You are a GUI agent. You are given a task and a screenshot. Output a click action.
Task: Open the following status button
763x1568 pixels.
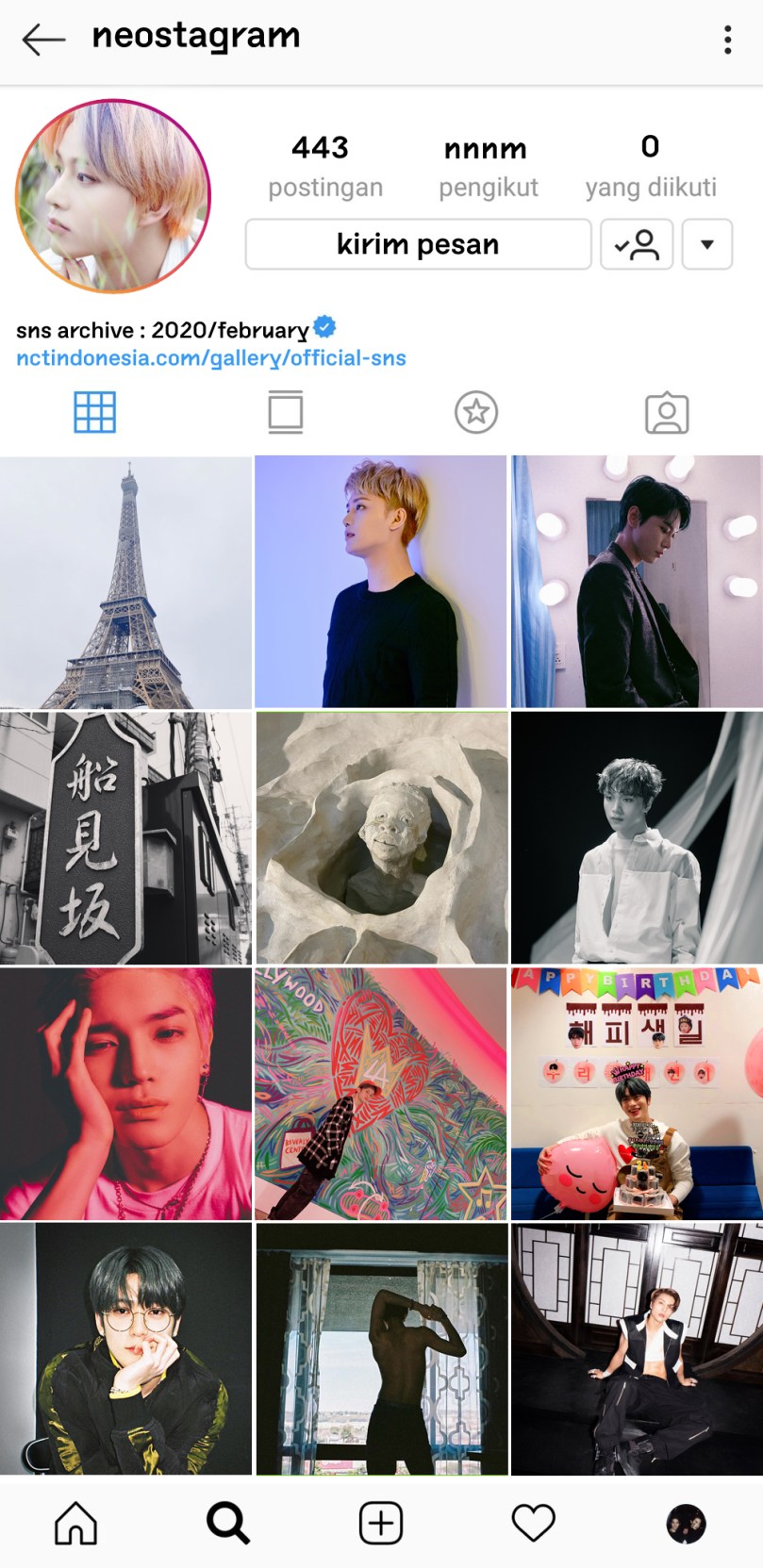click(637, 245)
